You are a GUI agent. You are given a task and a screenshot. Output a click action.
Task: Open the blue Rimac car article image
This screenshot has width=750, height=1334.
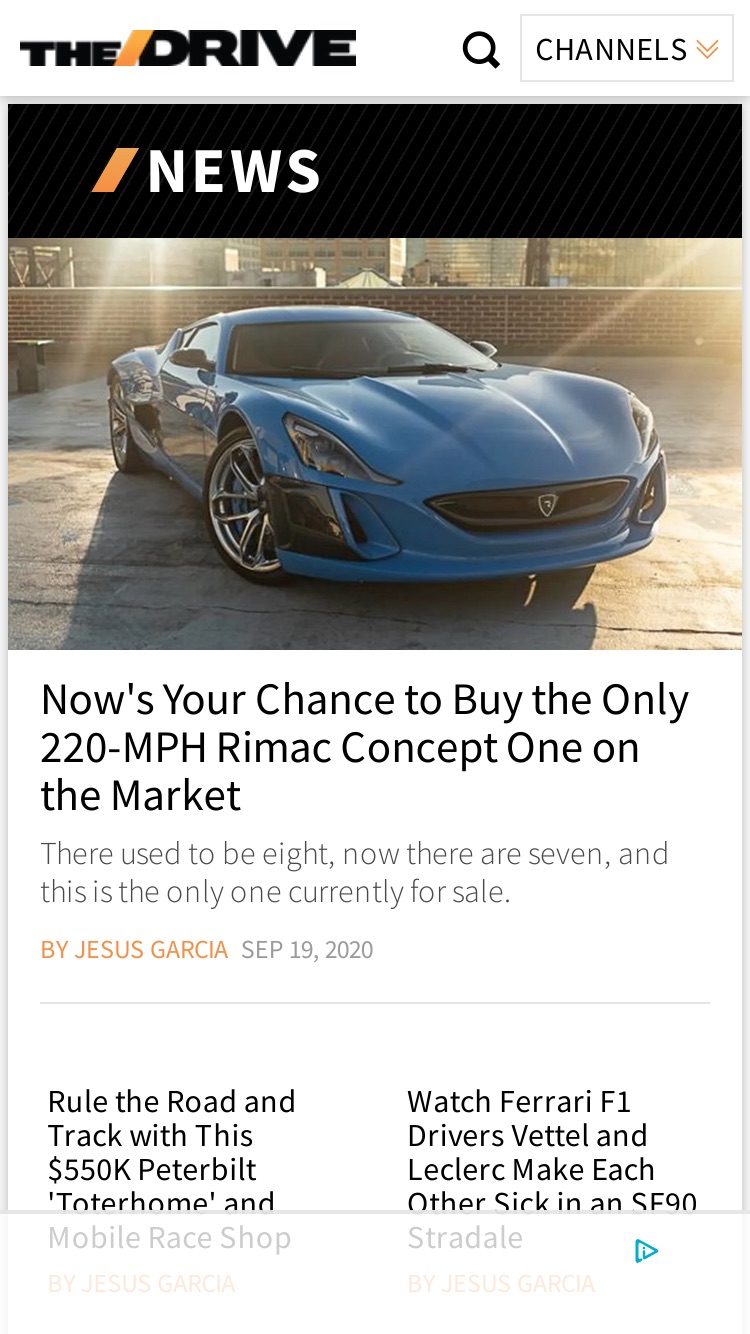pos(375,443)
